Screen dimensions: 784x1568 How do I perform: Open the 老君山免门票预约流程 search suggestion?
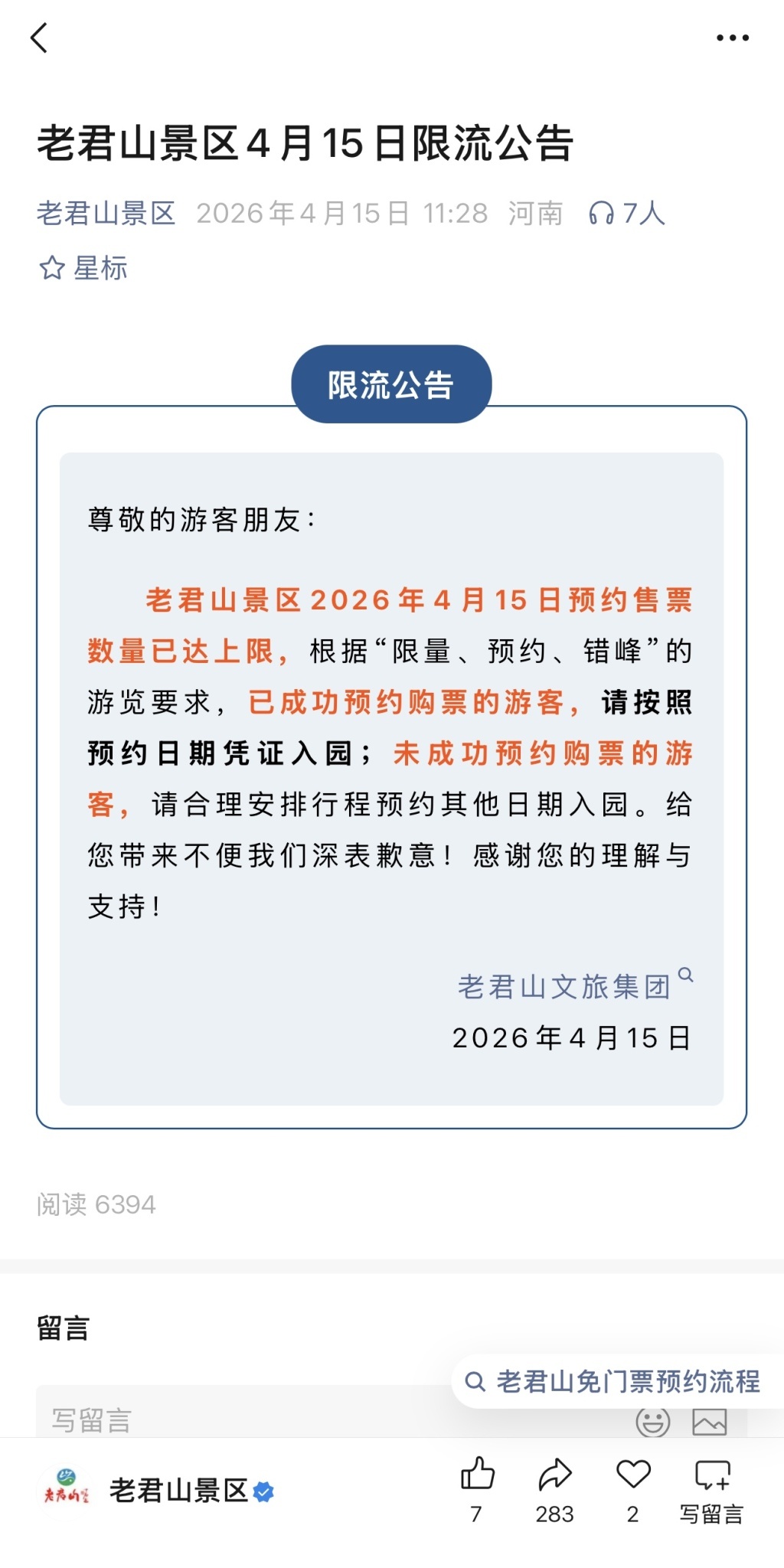[x=615, y=1381]
